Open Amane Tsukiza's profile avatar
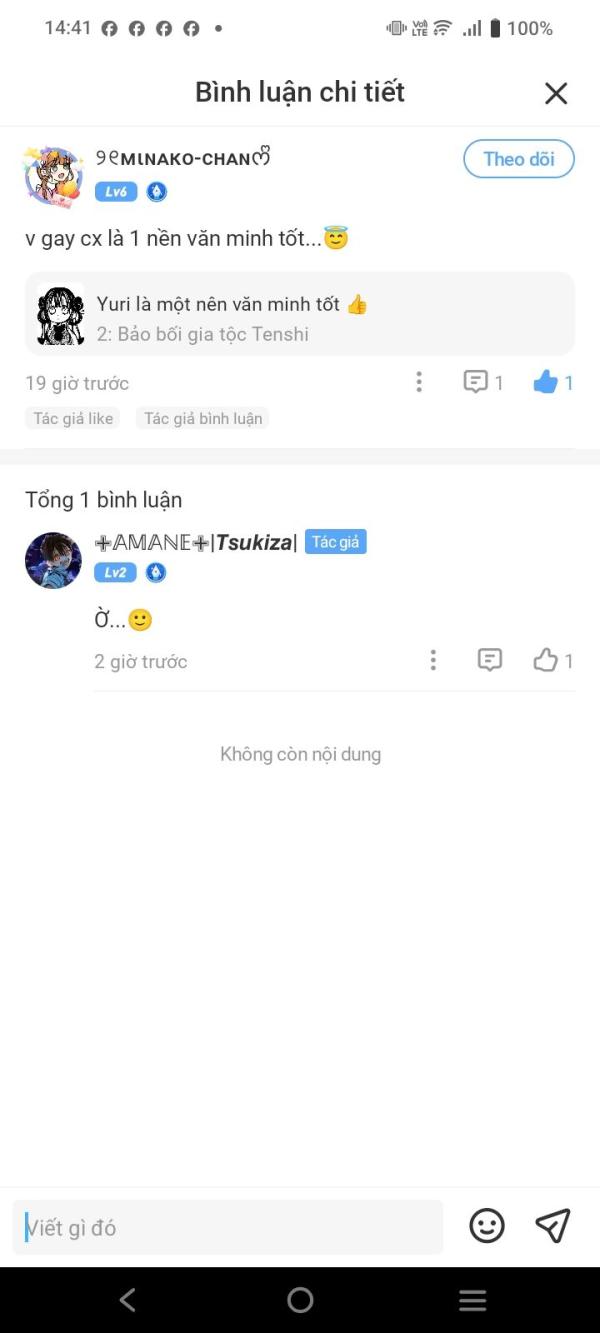 pos(53,560)
